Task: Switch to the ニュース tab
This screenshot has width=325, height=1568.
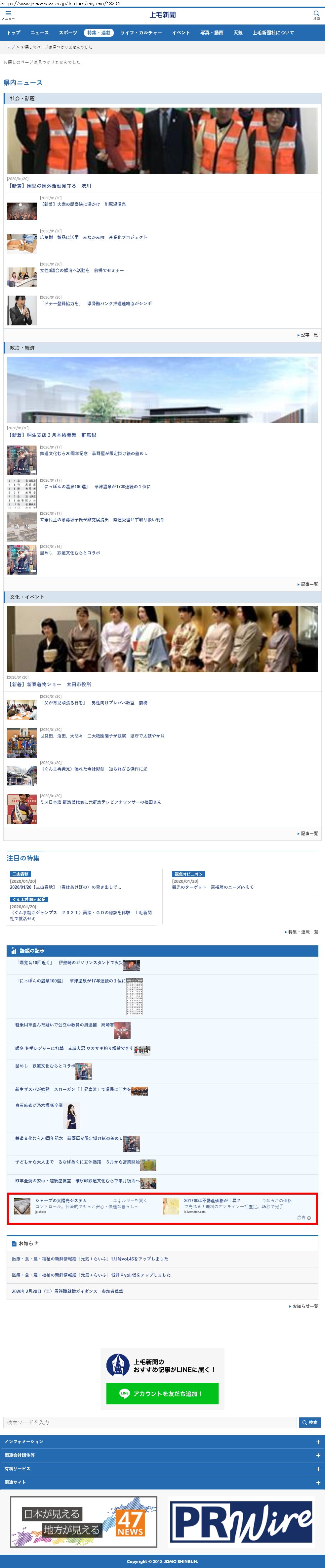Action: [x=39, y=33]
